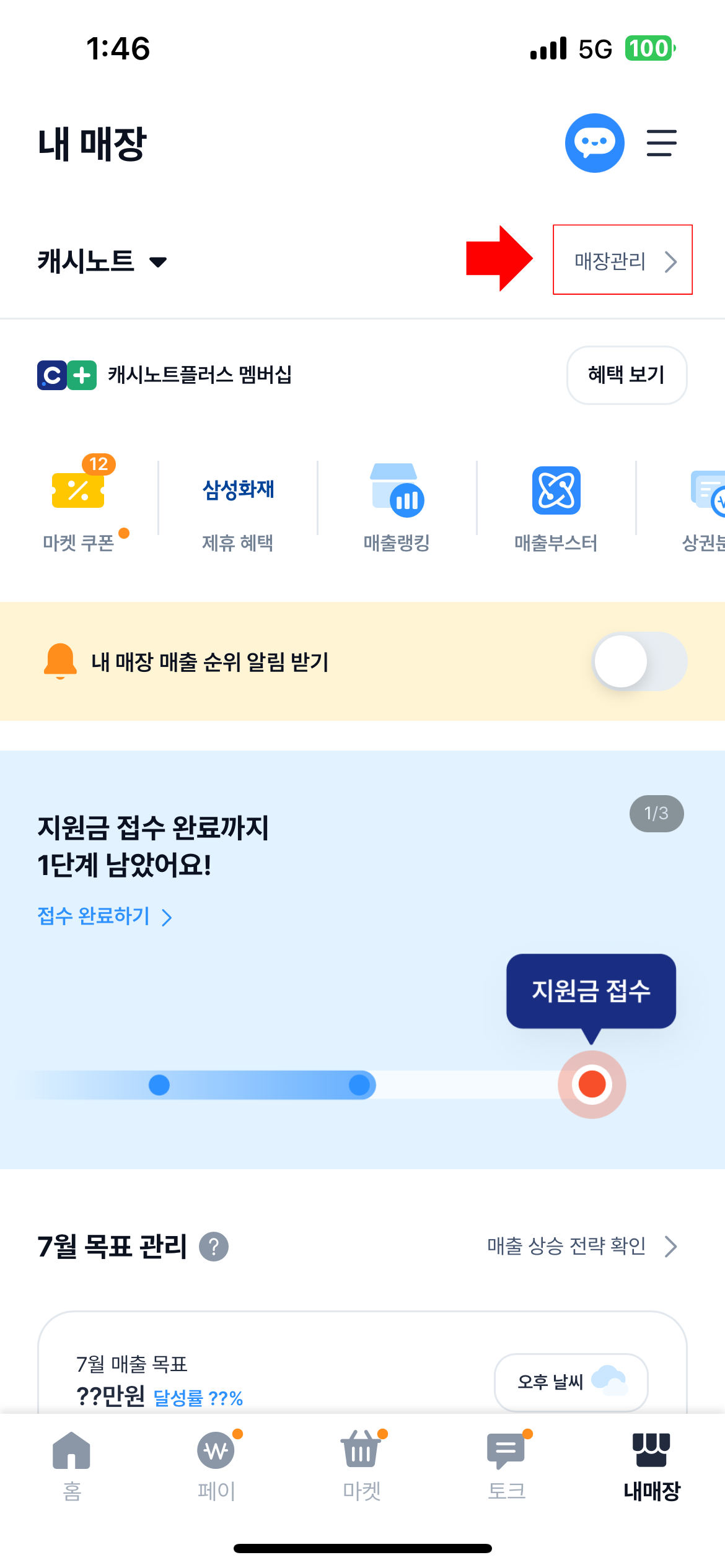The height and width of the screenshot is (1568, 725).
Task: Select the 내매장 tab
Action: tap(652, 1466)
